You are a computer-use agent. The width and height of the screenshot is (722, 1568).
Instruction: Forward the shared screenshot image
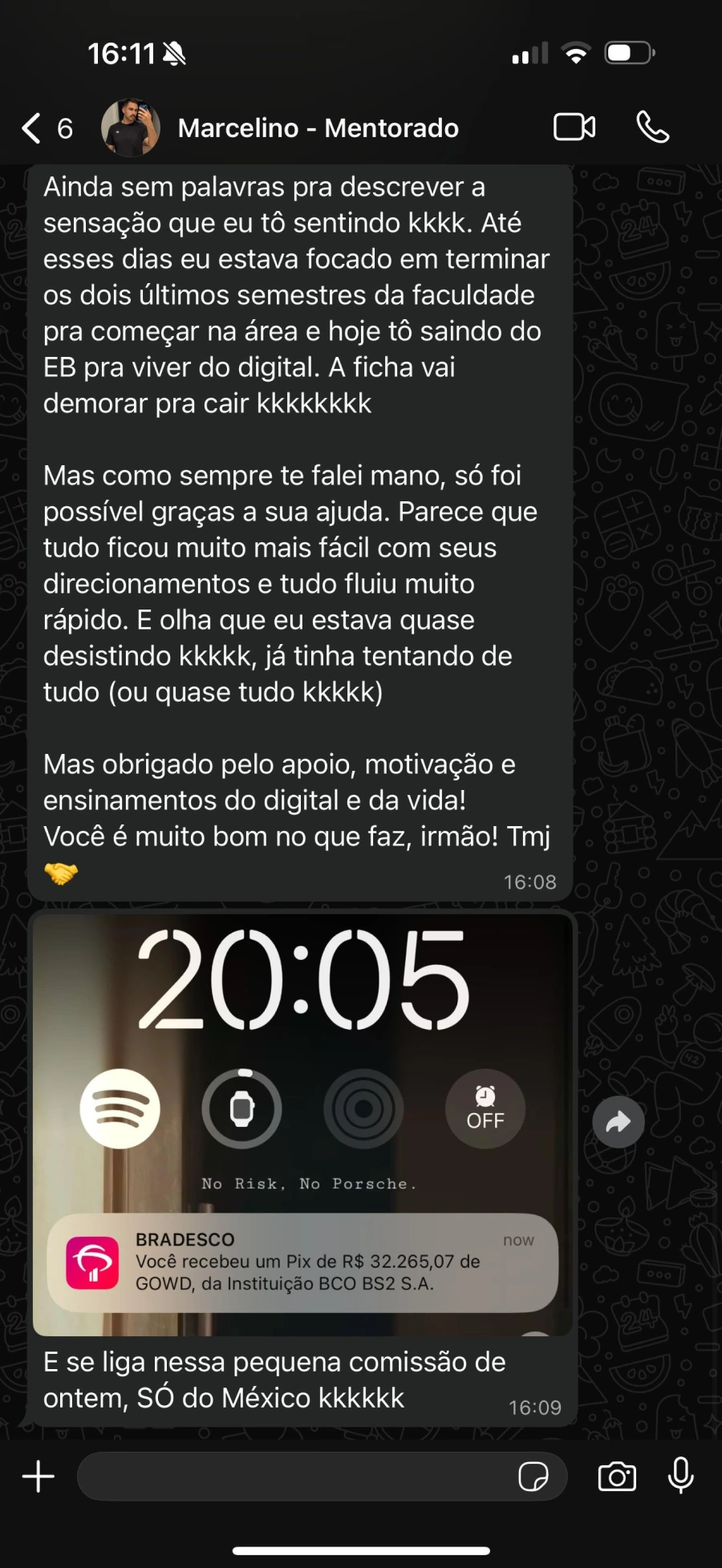coord(618,1121)
